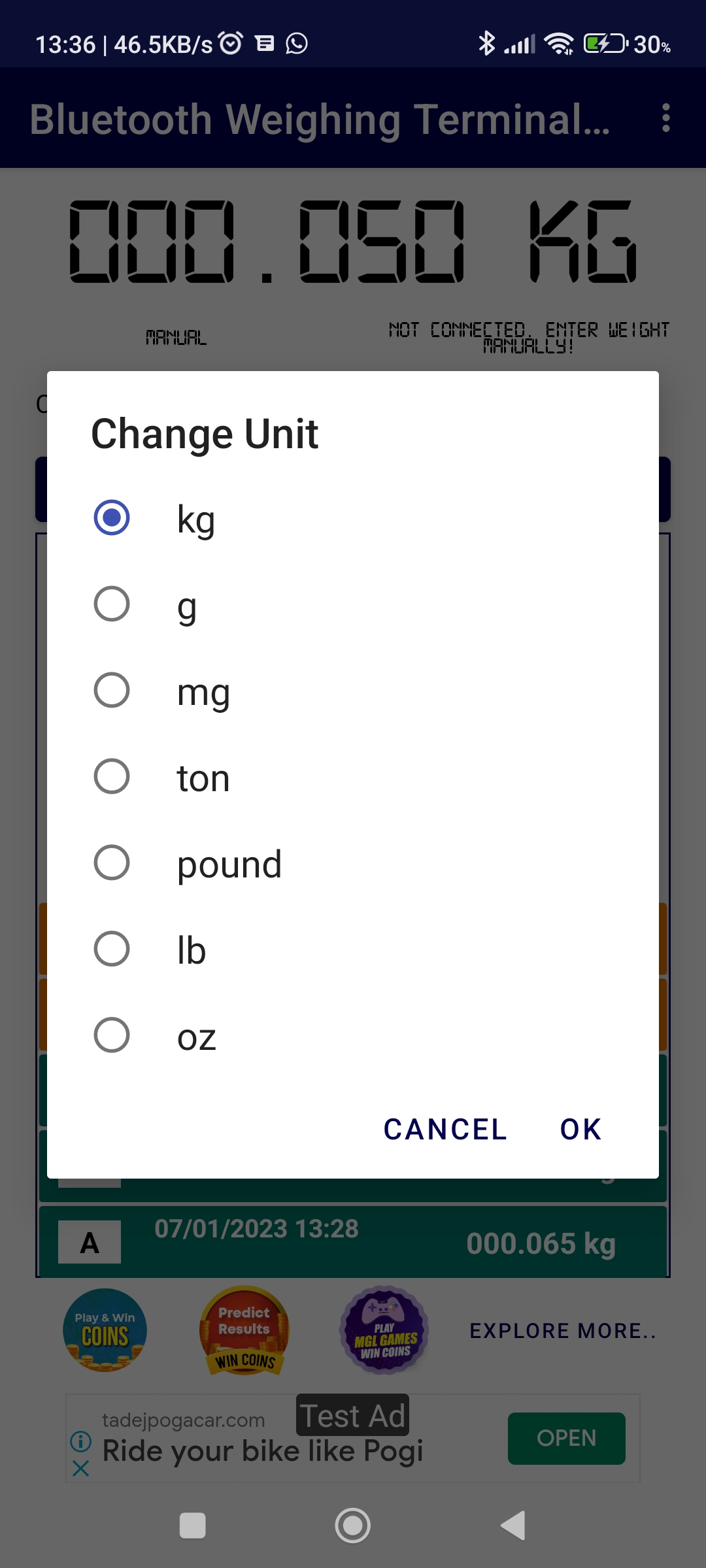Confirm unit change with OK
Viewport: 706px width, 1568px height.
pyautogui.click(x=580, y=1129)
